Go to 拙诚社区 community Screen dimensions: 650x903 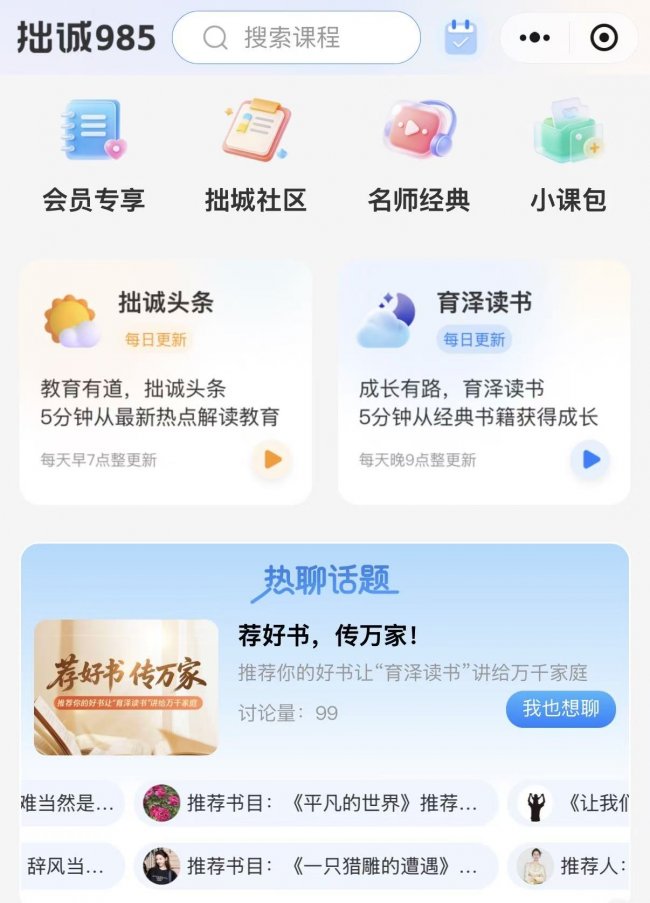(x=255, y=155)
